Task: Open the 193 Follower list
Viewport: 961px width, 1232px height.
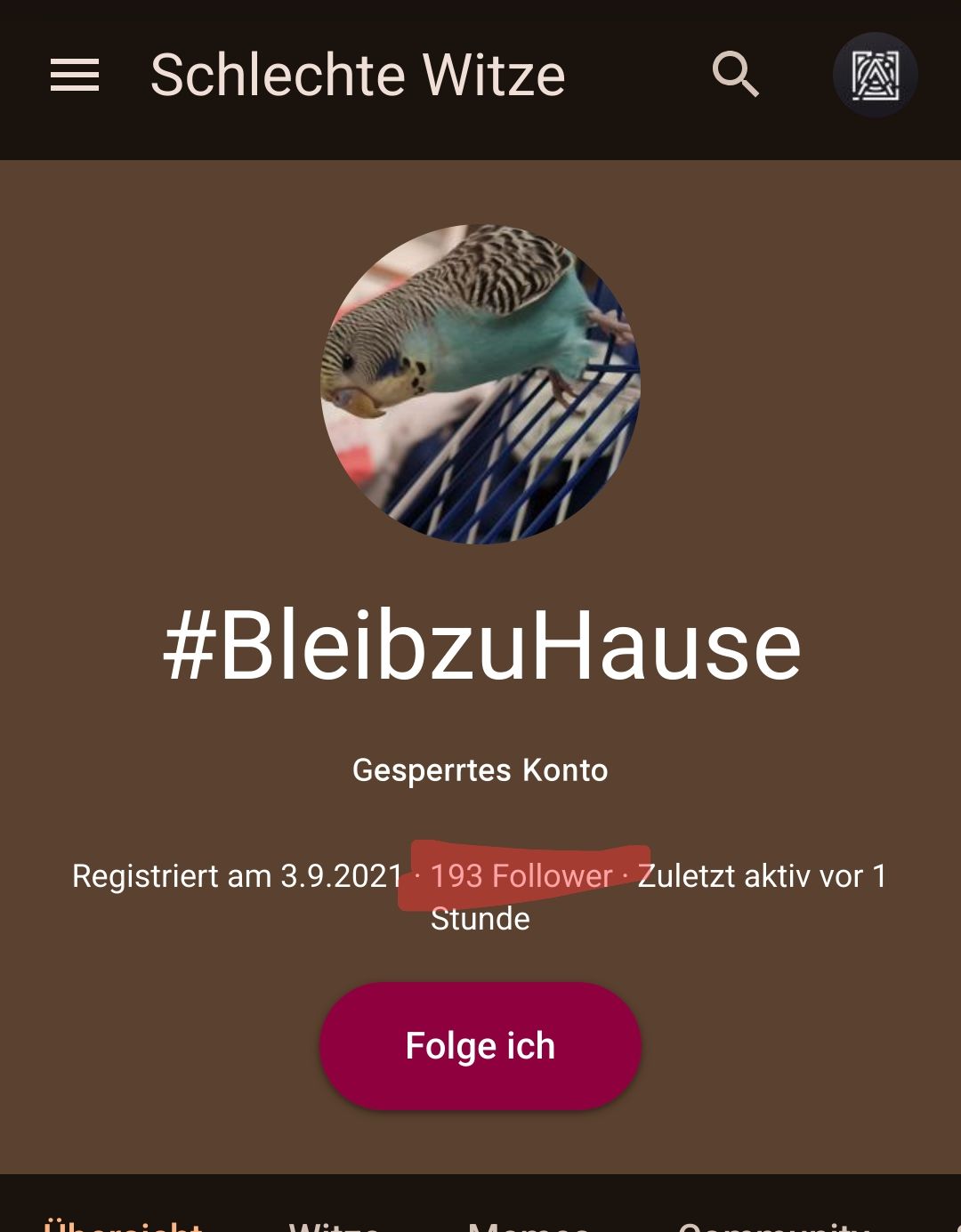Action: (521, 876)
